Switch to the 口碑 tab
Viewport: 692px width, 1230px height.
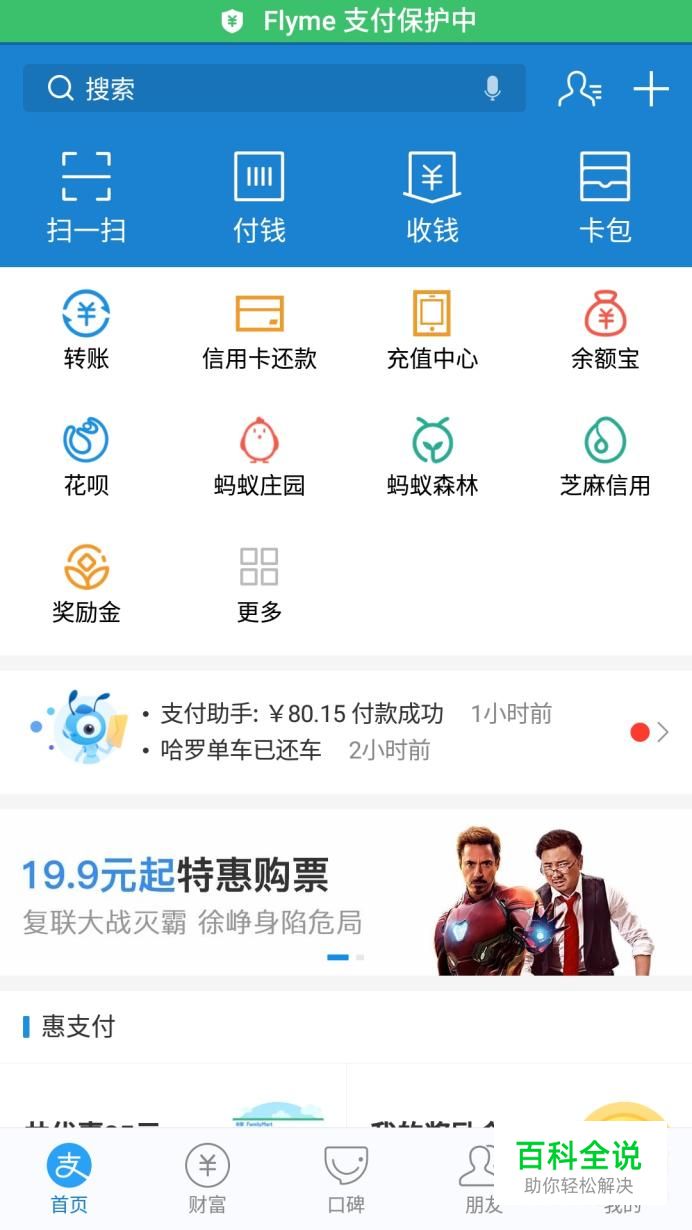coord(346,1178)
